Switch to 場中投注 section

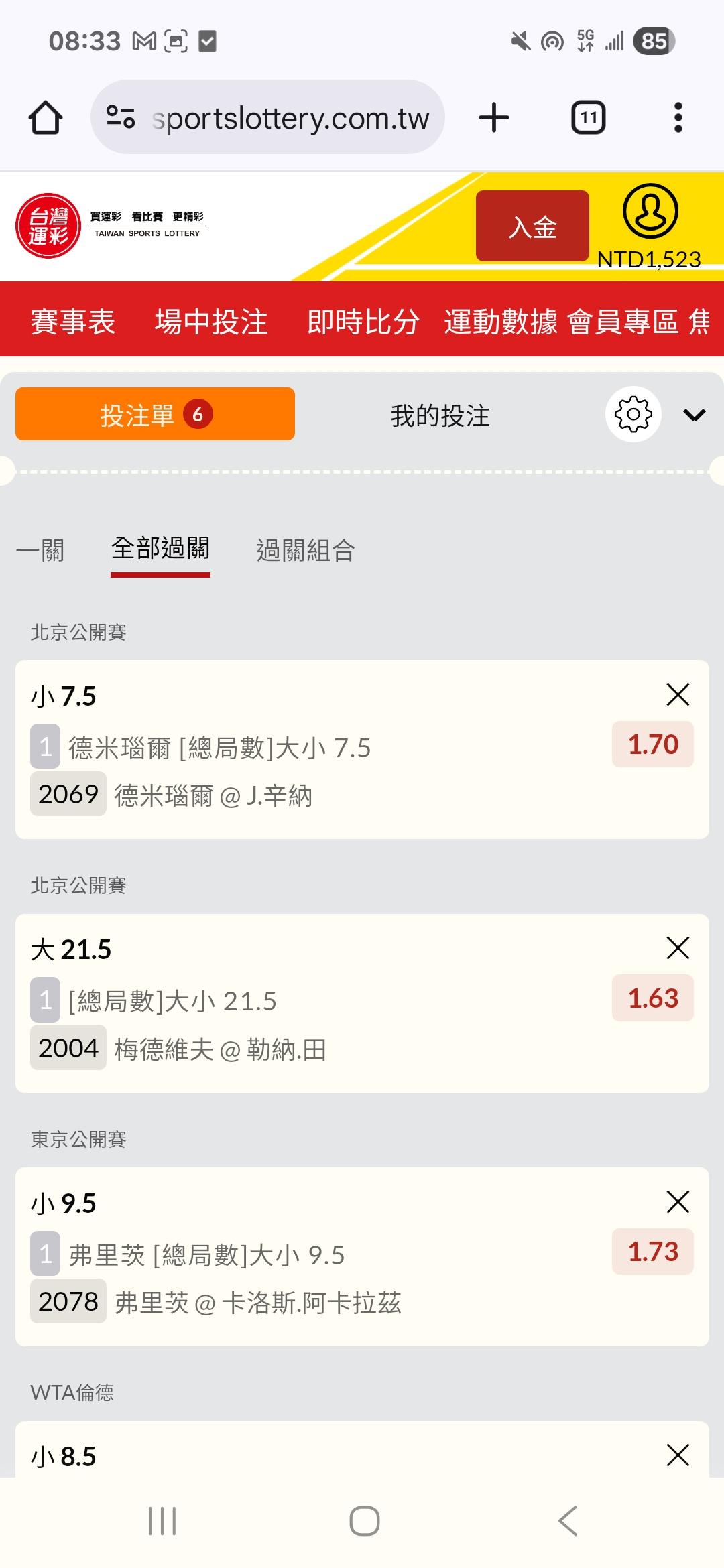click(x=211, y=322)
